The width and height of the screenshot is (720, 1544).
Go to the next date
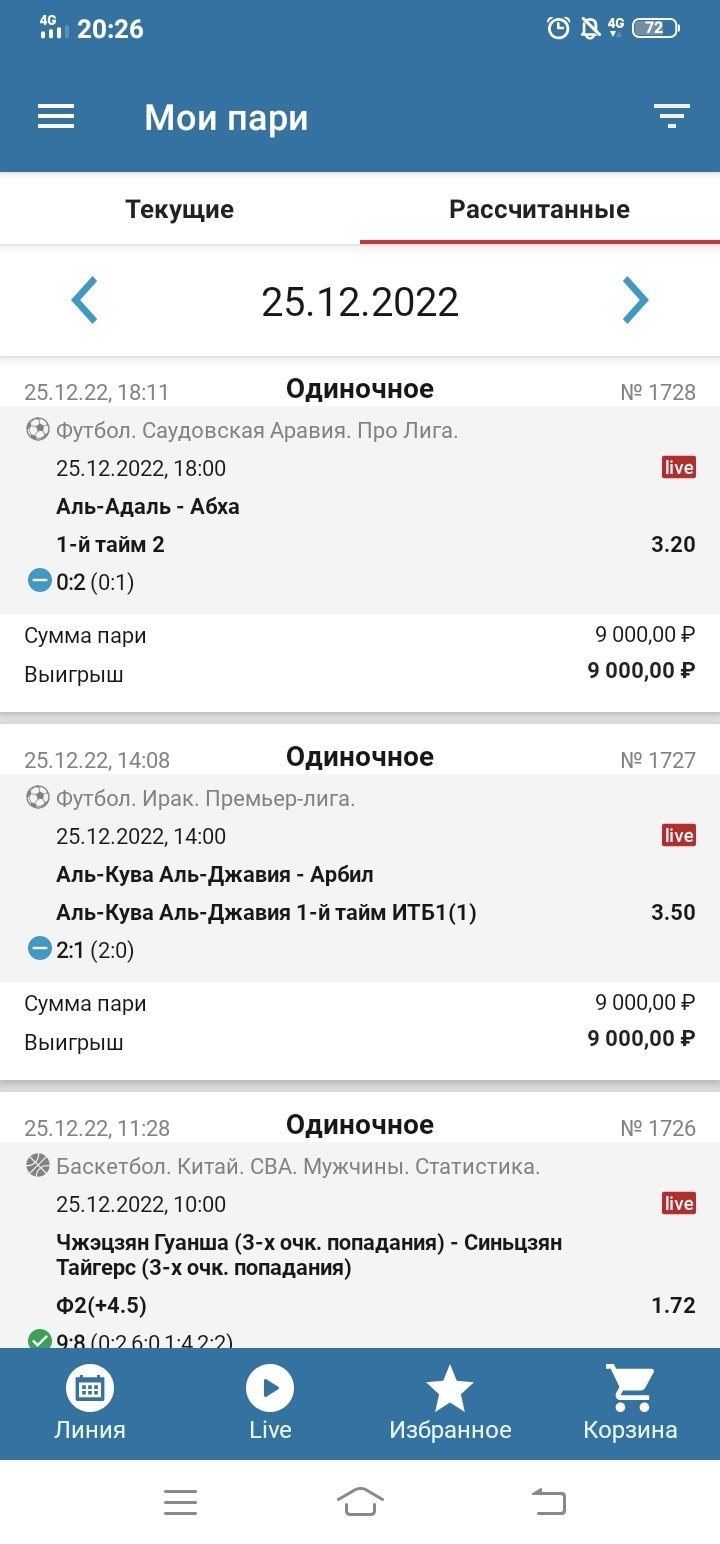[635, 301]
